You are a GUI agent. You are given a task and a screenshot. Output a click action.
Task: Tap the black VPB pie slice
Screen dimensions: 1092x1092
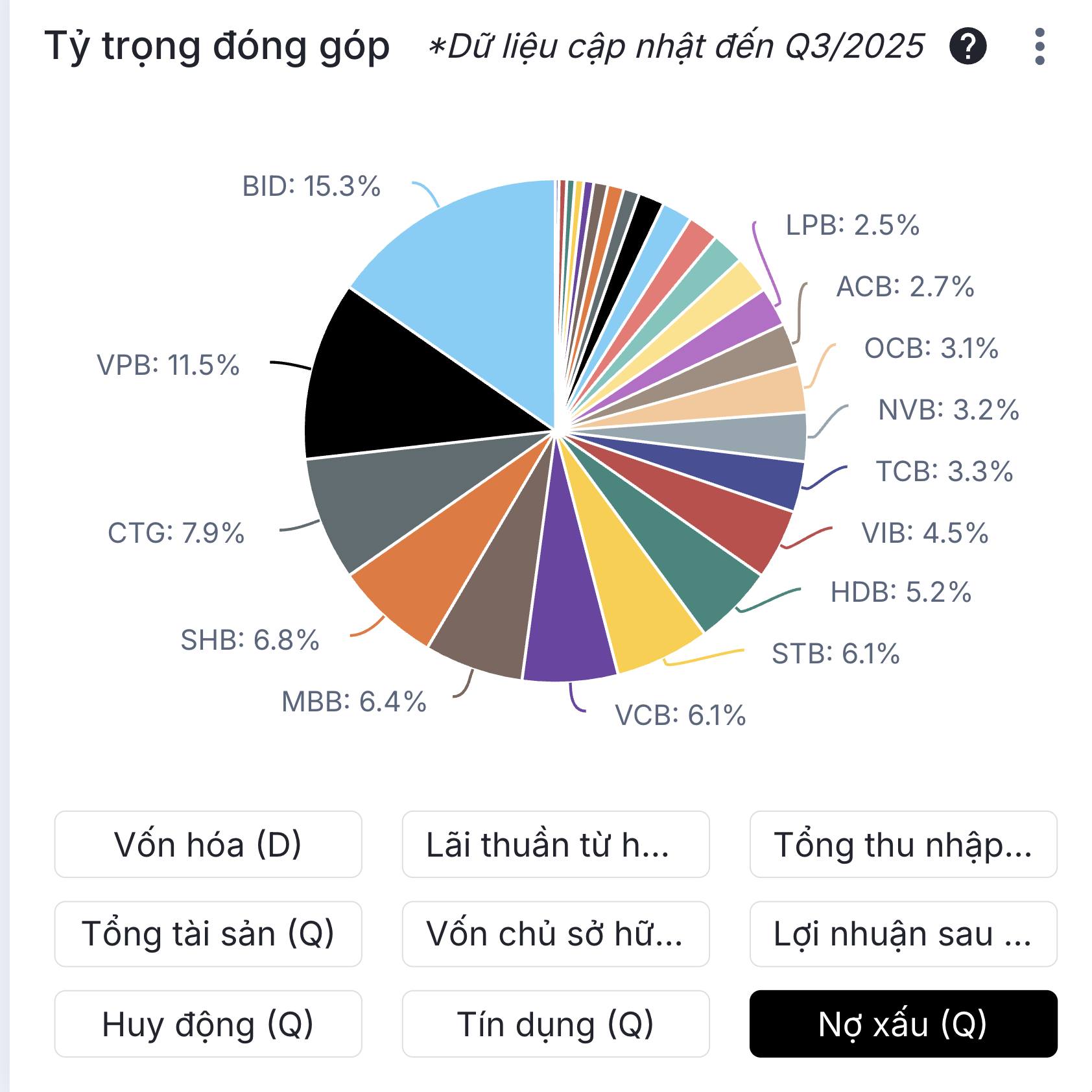[402, 389]
